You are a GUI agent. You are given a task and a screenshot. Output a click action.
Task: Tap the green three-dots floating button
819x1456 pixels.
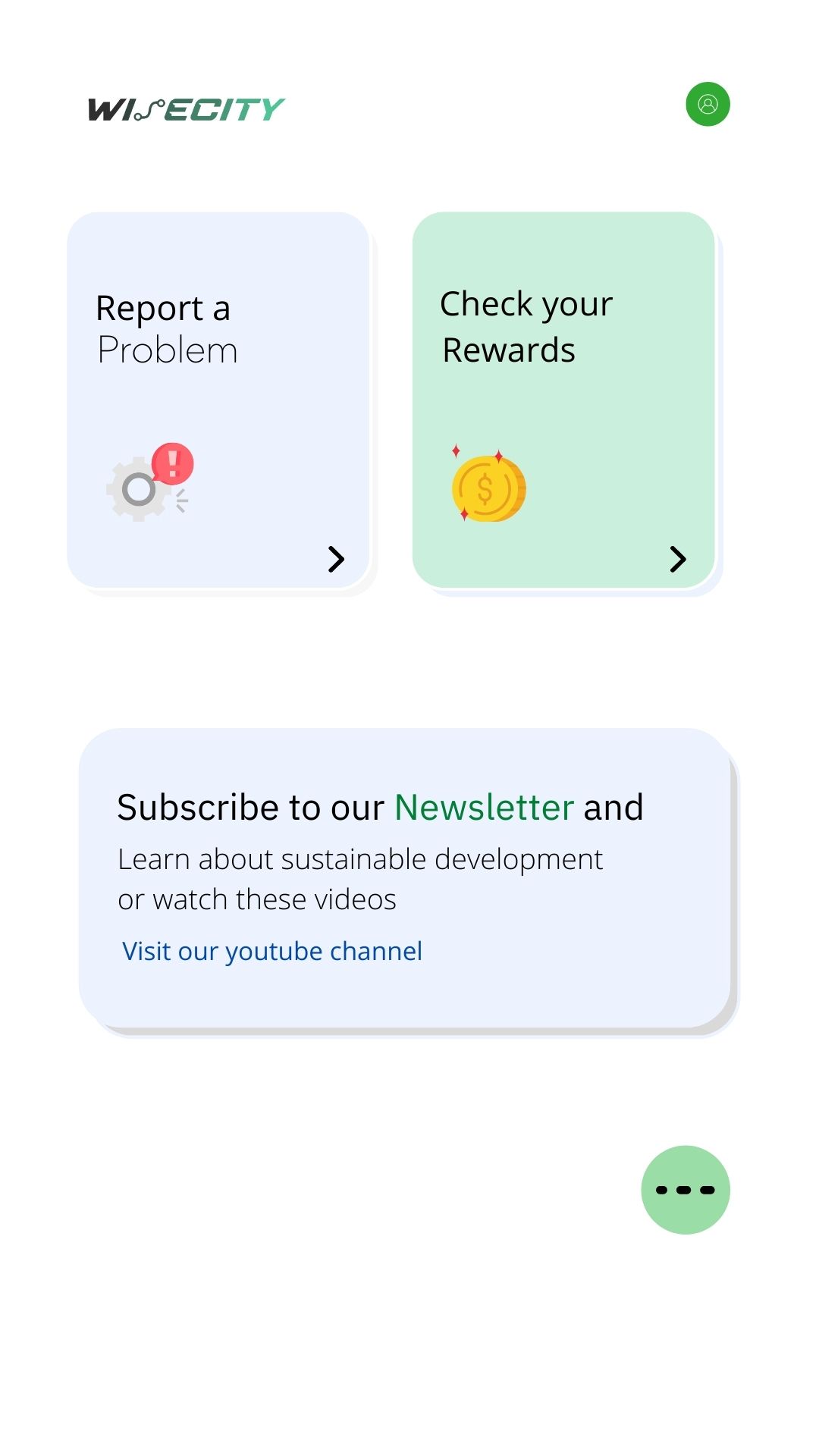686,1190
